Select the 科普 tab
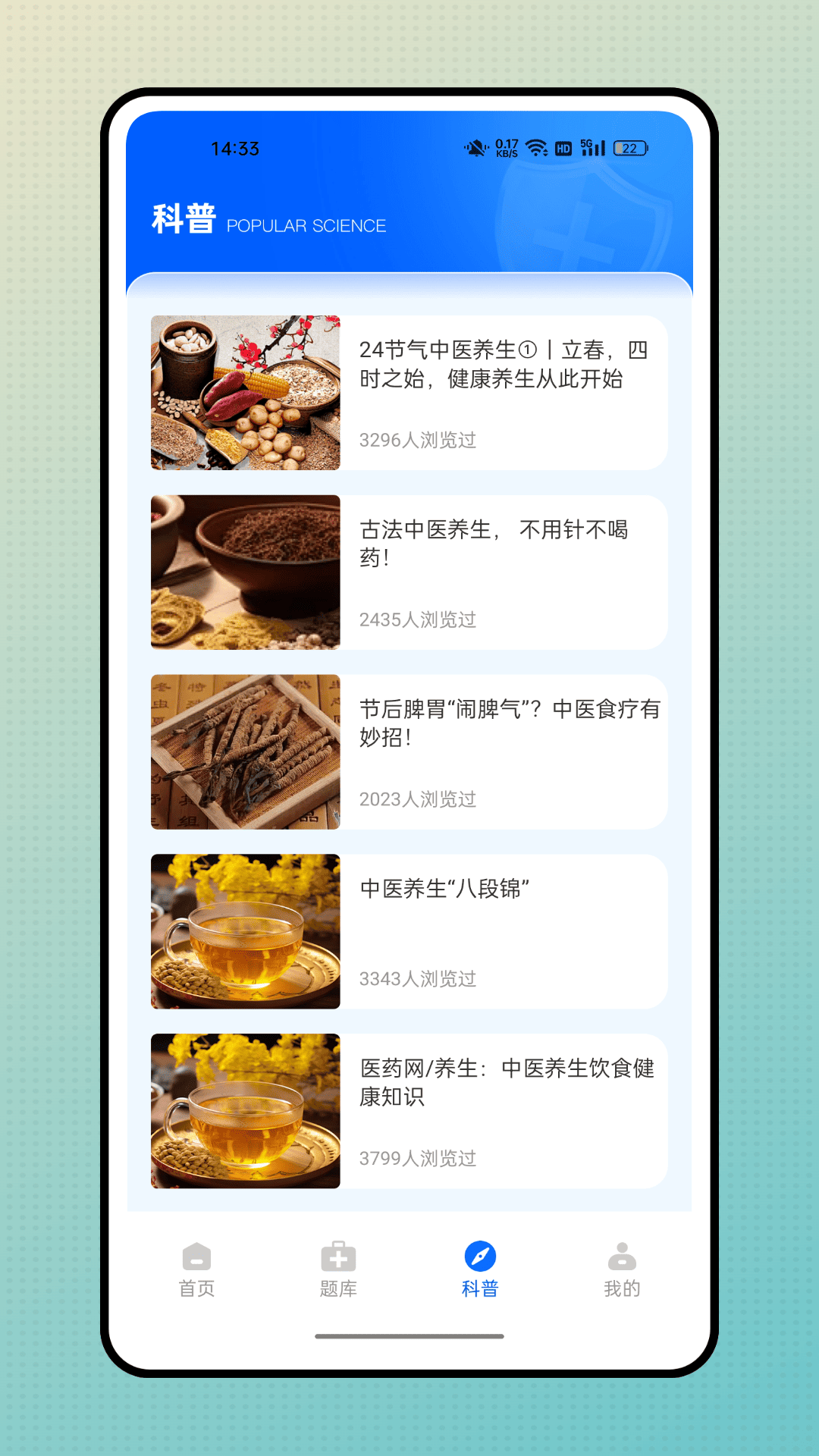The width and height of the screenshot is (819, 1456). tap(480, 1270)
